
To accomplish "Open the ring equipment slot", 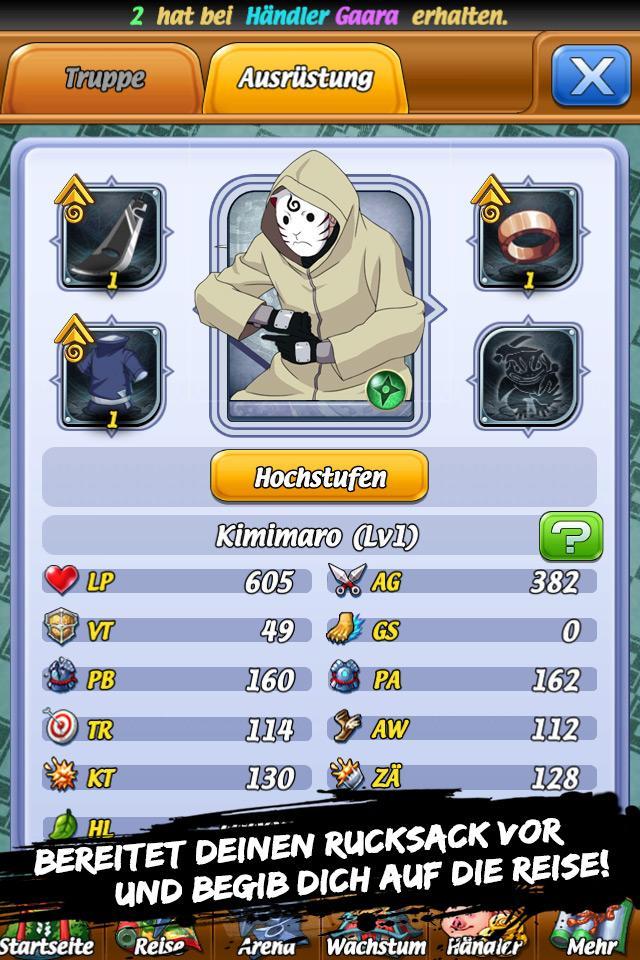I will point(528,236).
